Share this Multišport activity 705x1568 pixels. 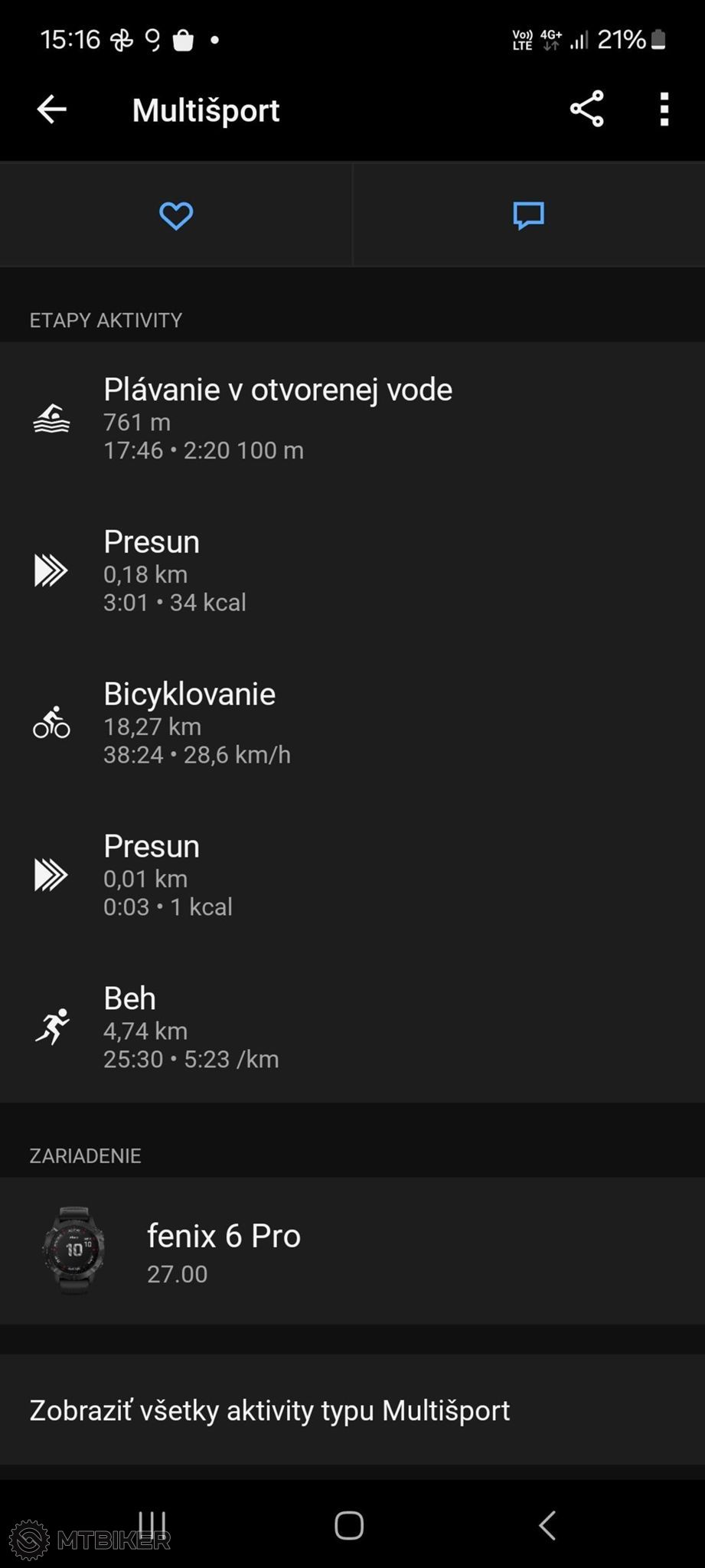point(587,109)
